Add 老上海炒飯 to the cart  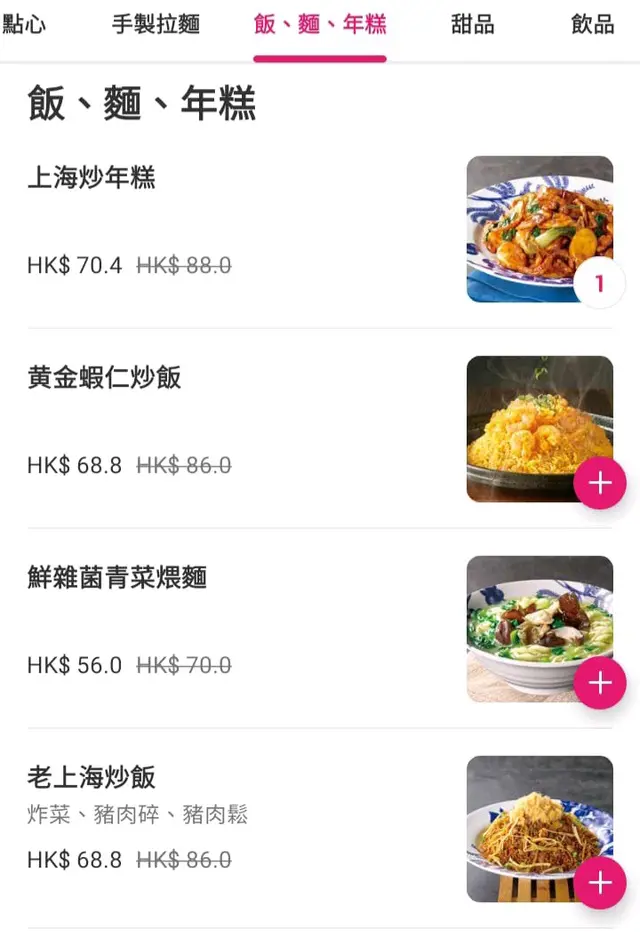(599, 883)
